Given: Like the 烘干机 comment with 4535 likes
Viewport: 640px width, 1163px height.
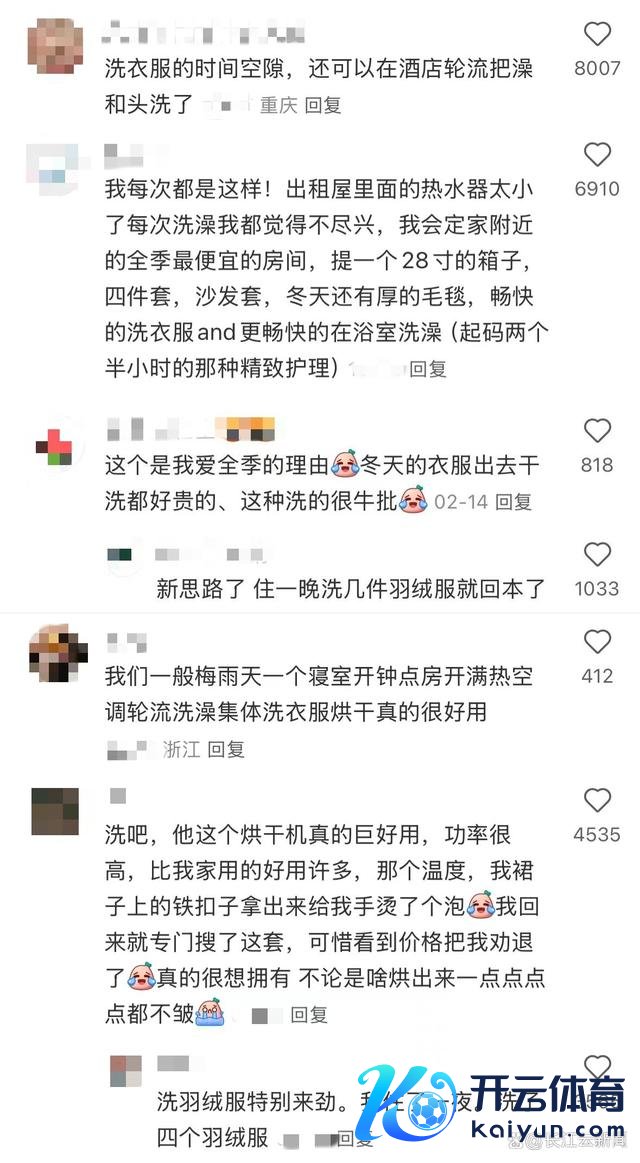Looking at the screenshot, I should tap(597, 801).
